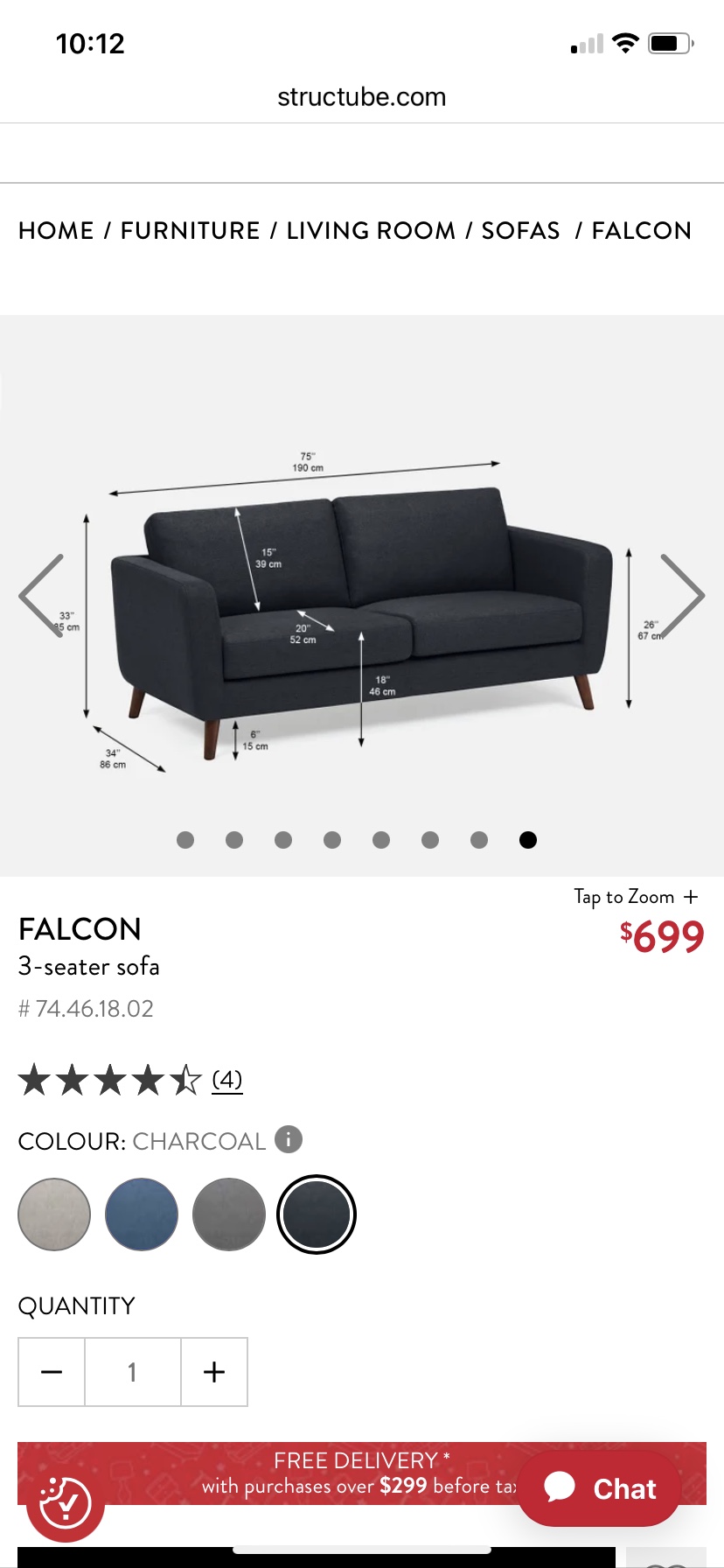The width and height of the screenshot is (724, 1568).
Task: Select the light beige colour swatch
Action: [54, 1214]
